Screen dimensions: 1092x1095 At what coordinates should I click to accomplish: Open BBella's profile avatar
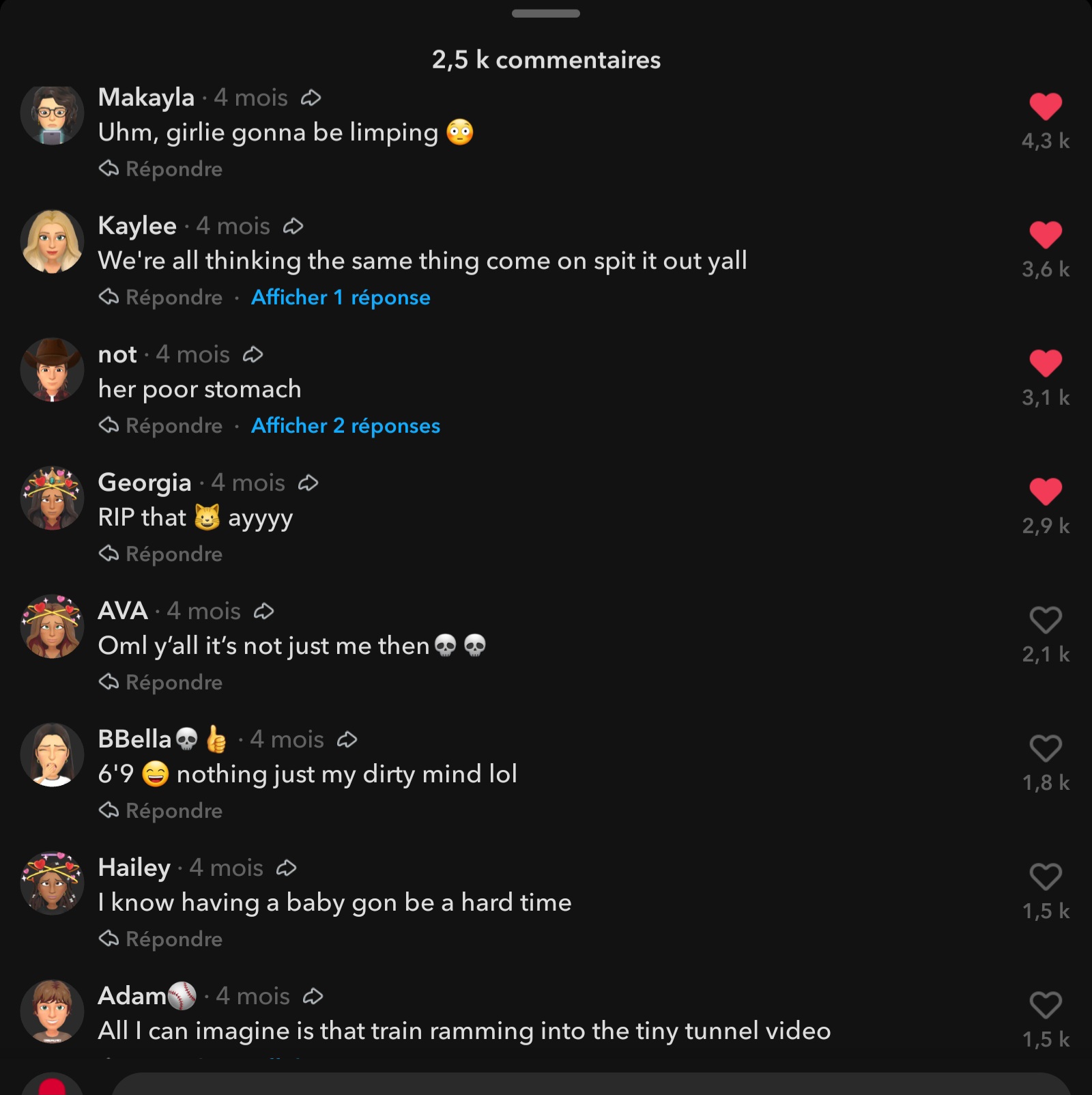pos(52,754)
